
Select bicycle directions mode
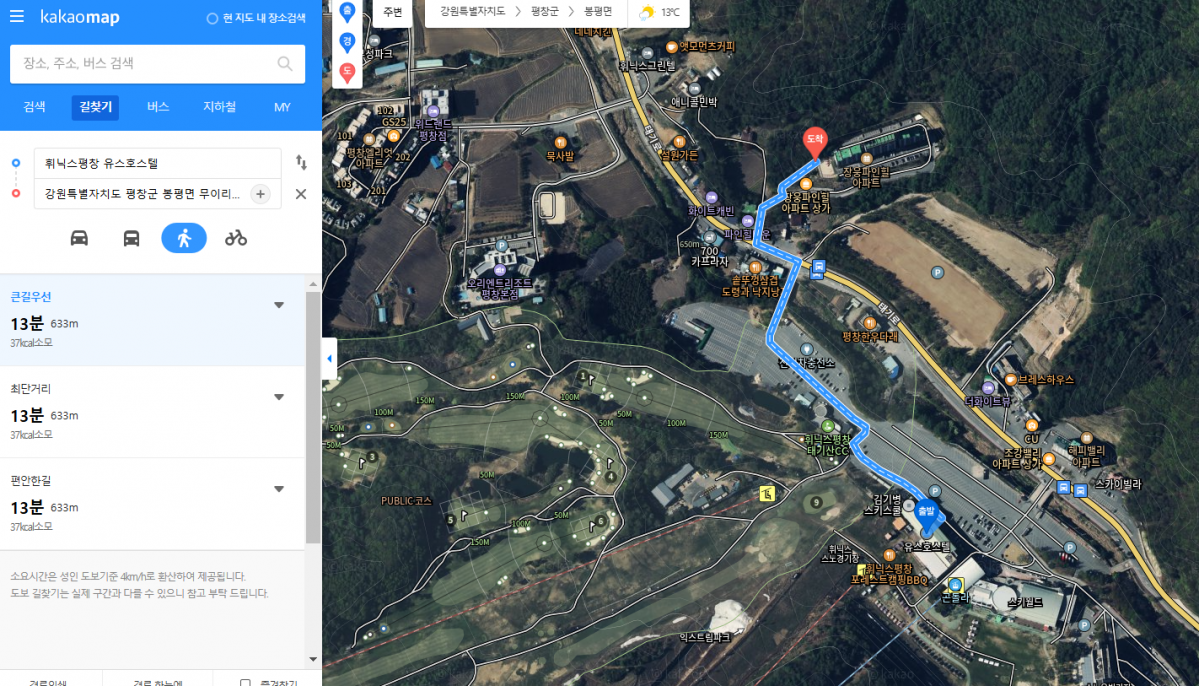point(236,238)
